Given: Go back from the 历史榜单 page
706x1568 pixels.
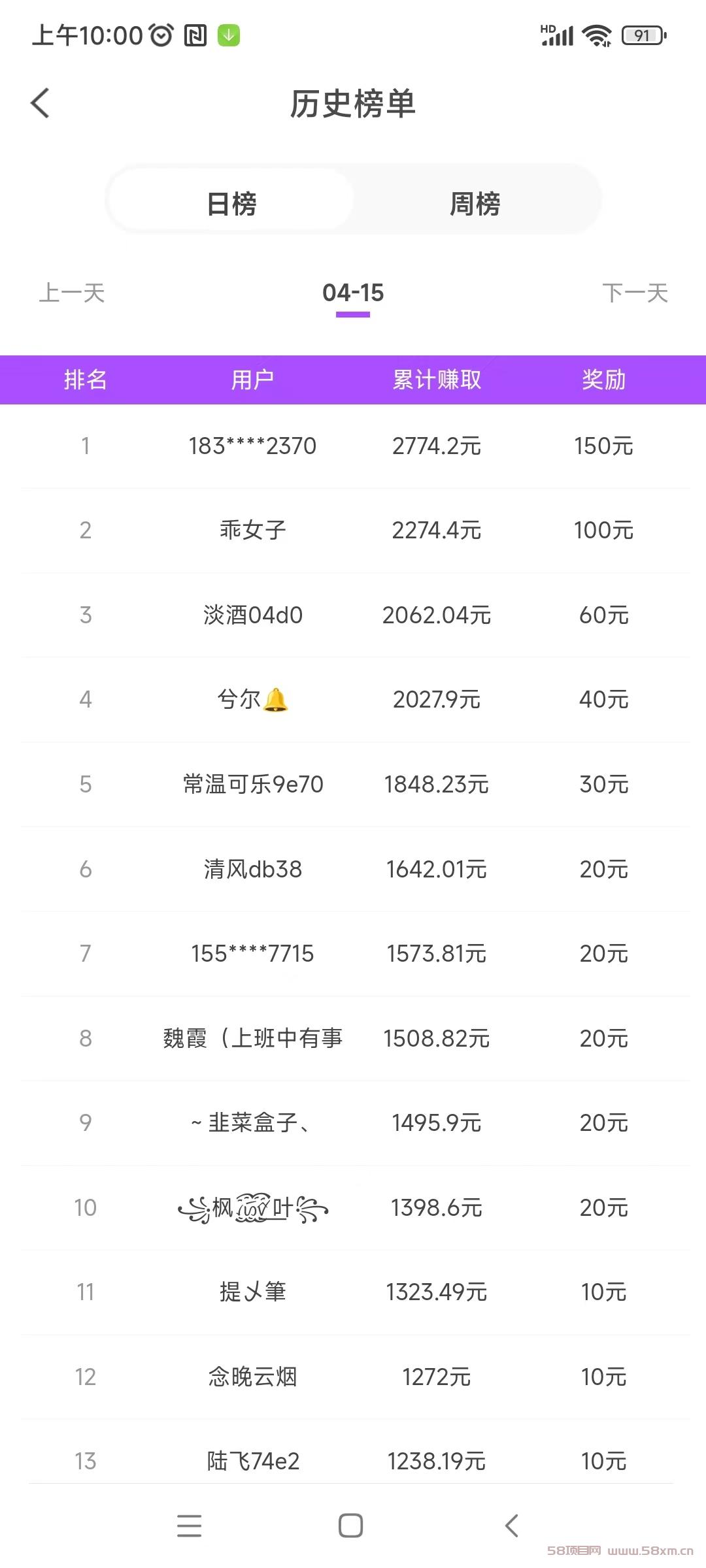Looking at the screenshot, I should [x=40, y=103].
